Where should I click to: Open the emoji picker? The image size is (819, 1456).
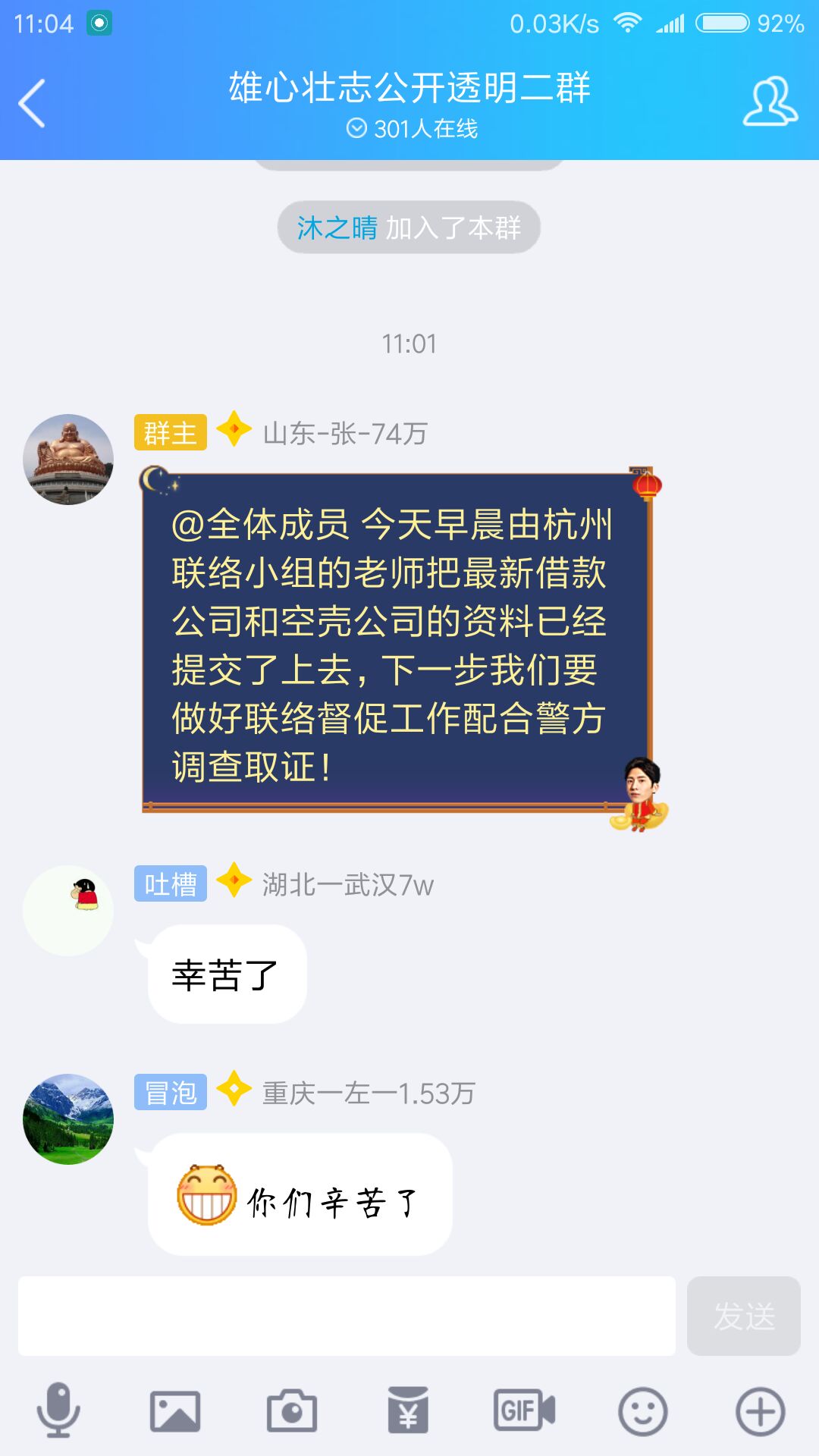pos(642,1410)
